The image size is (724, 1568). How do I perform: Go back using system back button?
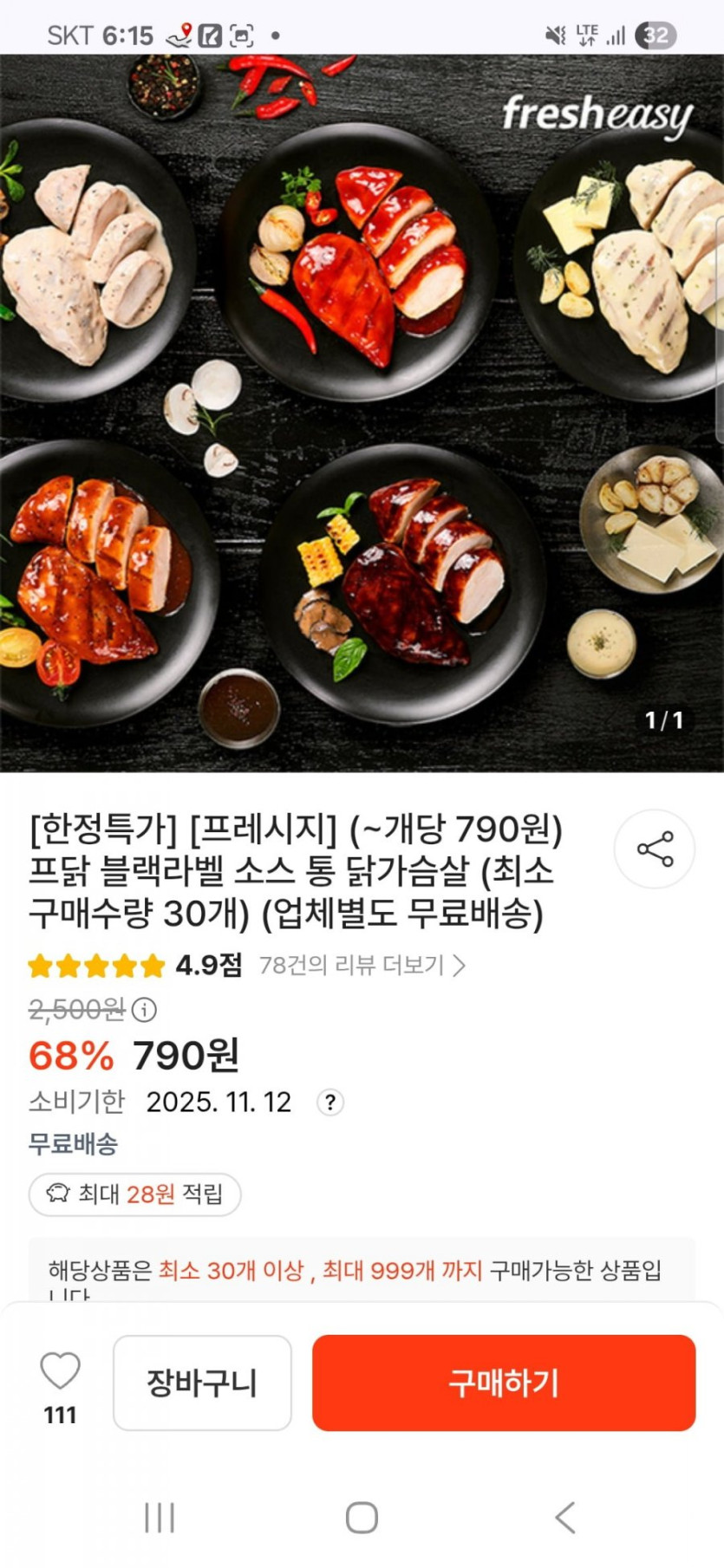coord(564,1518)
